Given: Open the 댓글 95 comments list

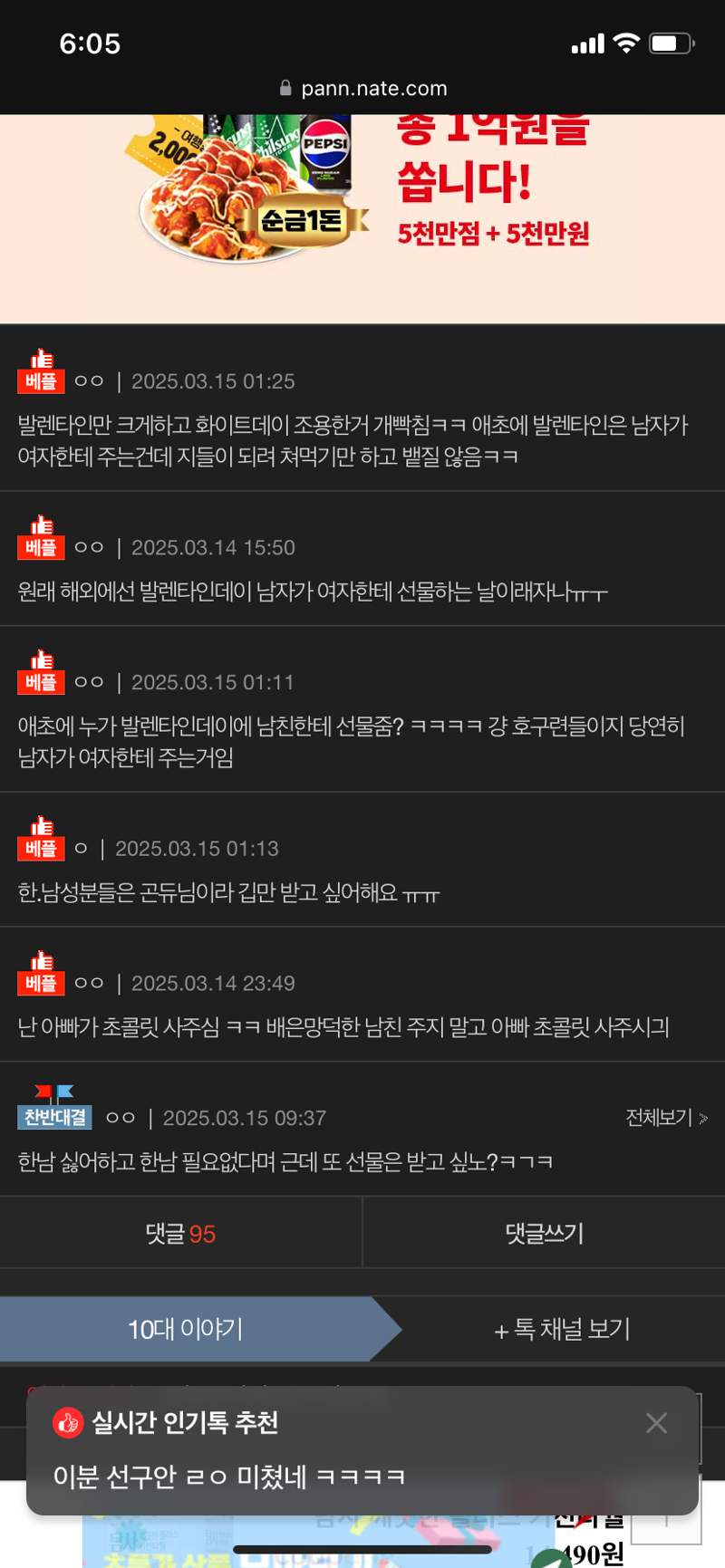Looking at the screenshot, I should pos(180,1233).
